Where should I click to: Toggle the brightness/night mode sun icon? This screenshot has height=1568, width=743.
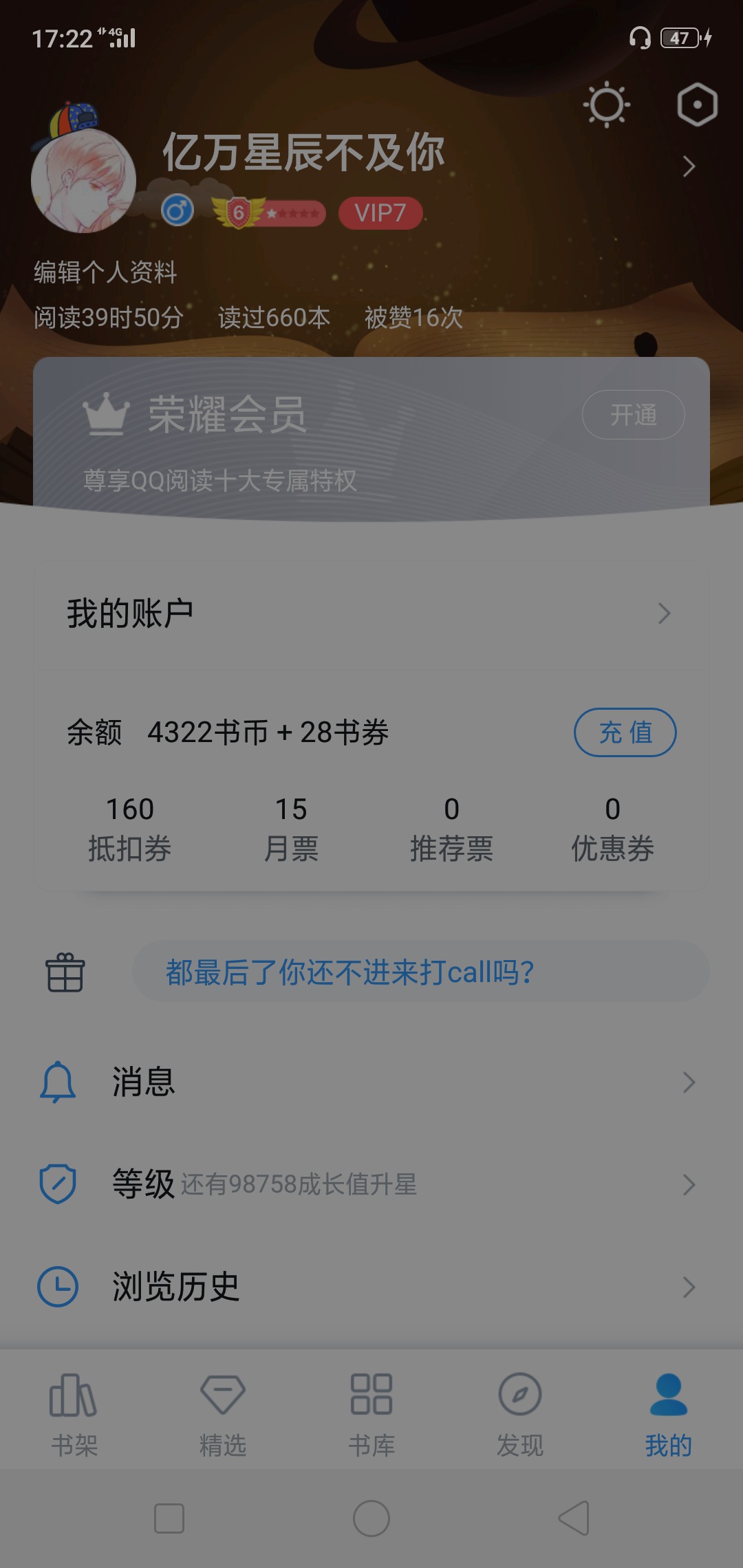click(x=606, y=105)
